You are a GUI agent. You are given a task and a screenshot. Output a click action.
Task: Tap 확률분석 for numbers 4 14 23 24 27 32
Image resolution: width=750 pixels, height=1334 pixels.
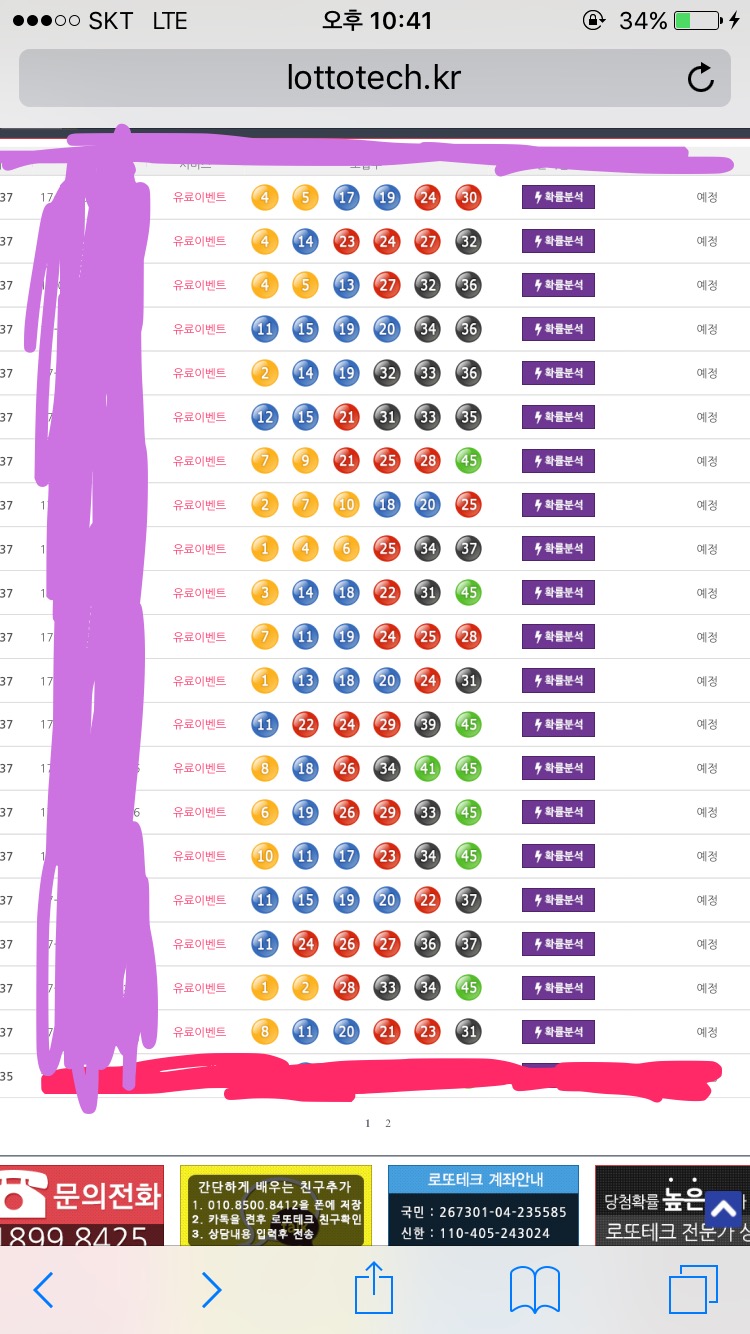tap(558, 241)
